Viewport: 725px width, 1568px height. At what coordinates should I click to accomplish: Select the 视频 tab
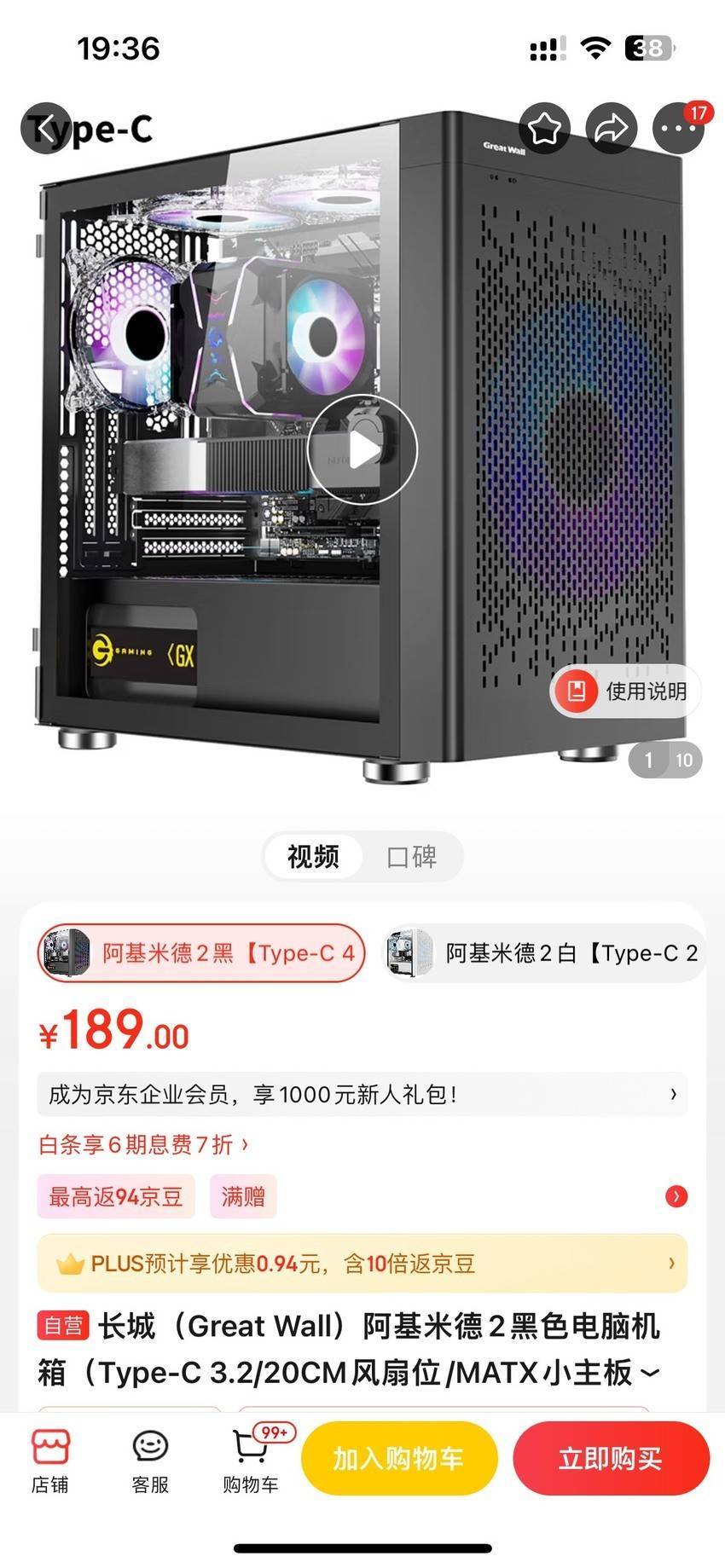tap(313, 856)
